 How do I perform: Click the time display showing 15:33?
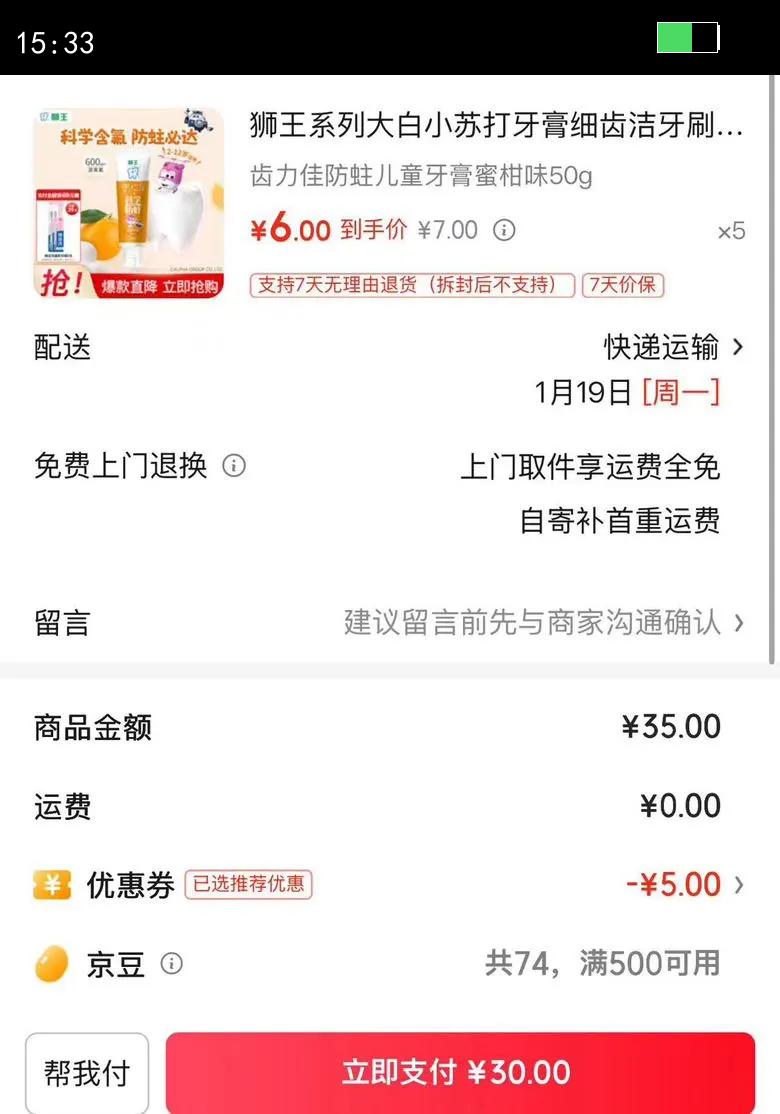tap(54, 44)
